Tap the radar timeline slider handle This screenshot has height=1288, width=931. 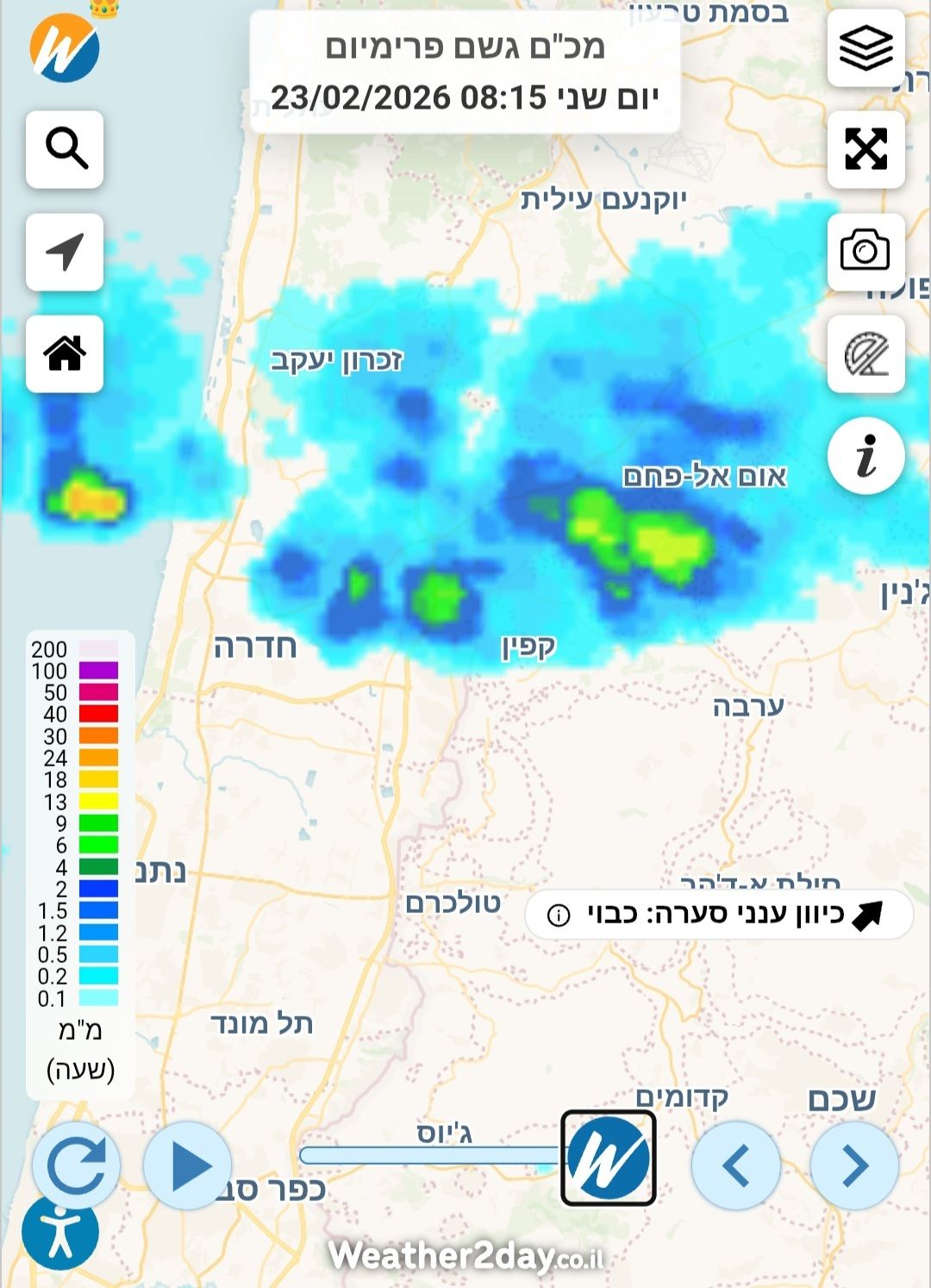[609, 1158]
